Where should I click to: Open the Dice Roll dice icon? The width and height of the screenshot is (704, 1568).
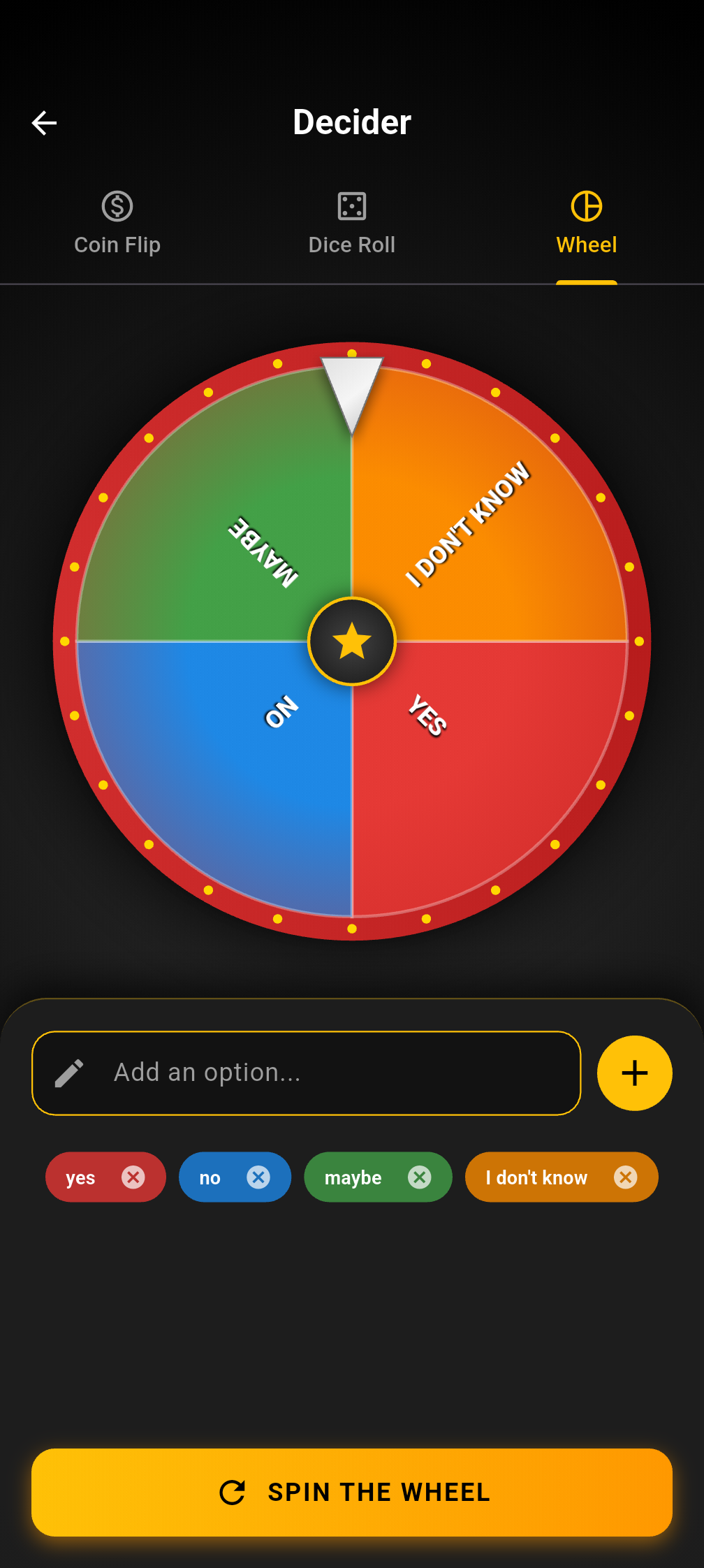351,205
